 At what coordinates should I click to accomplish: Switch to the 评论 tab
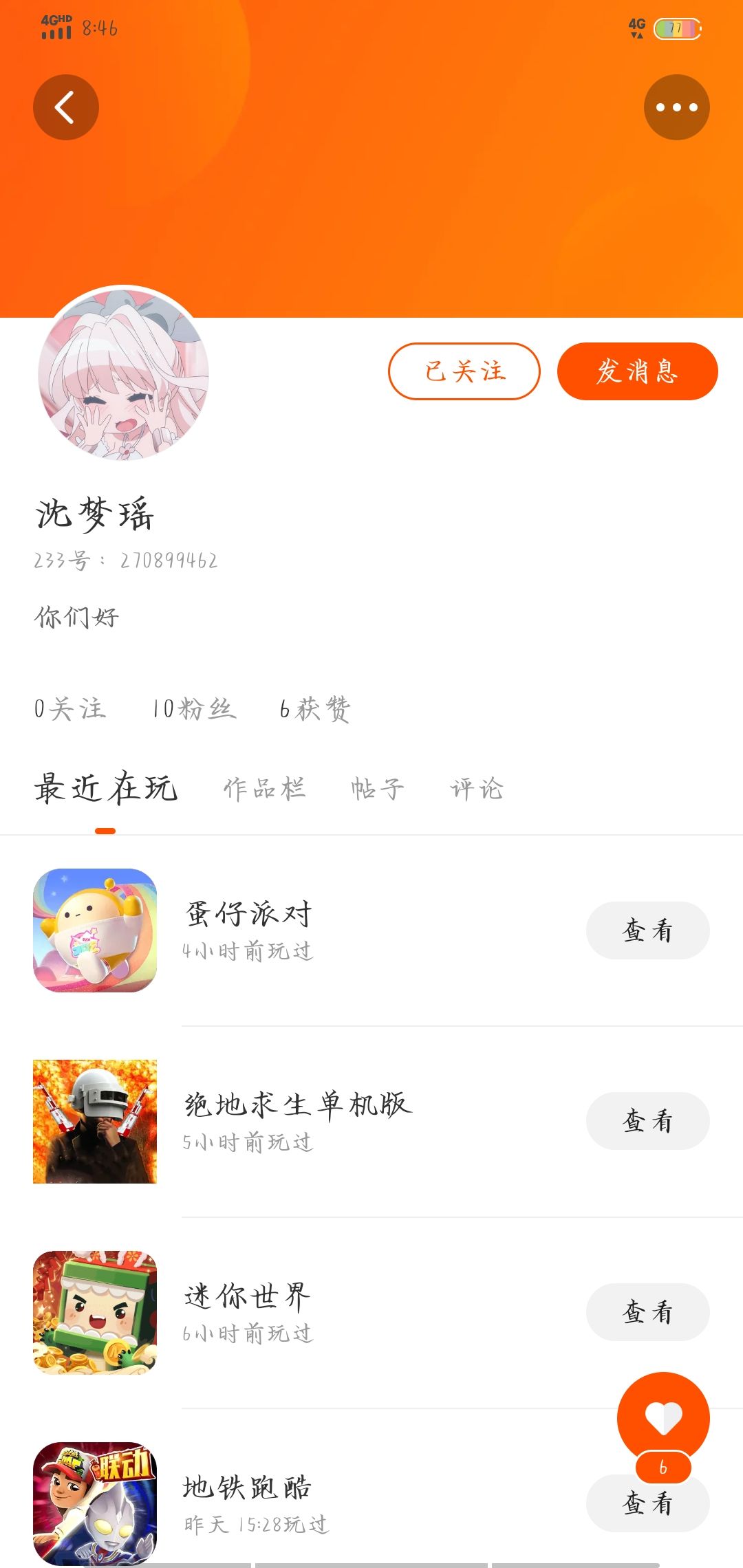click(x=477, y=788)
